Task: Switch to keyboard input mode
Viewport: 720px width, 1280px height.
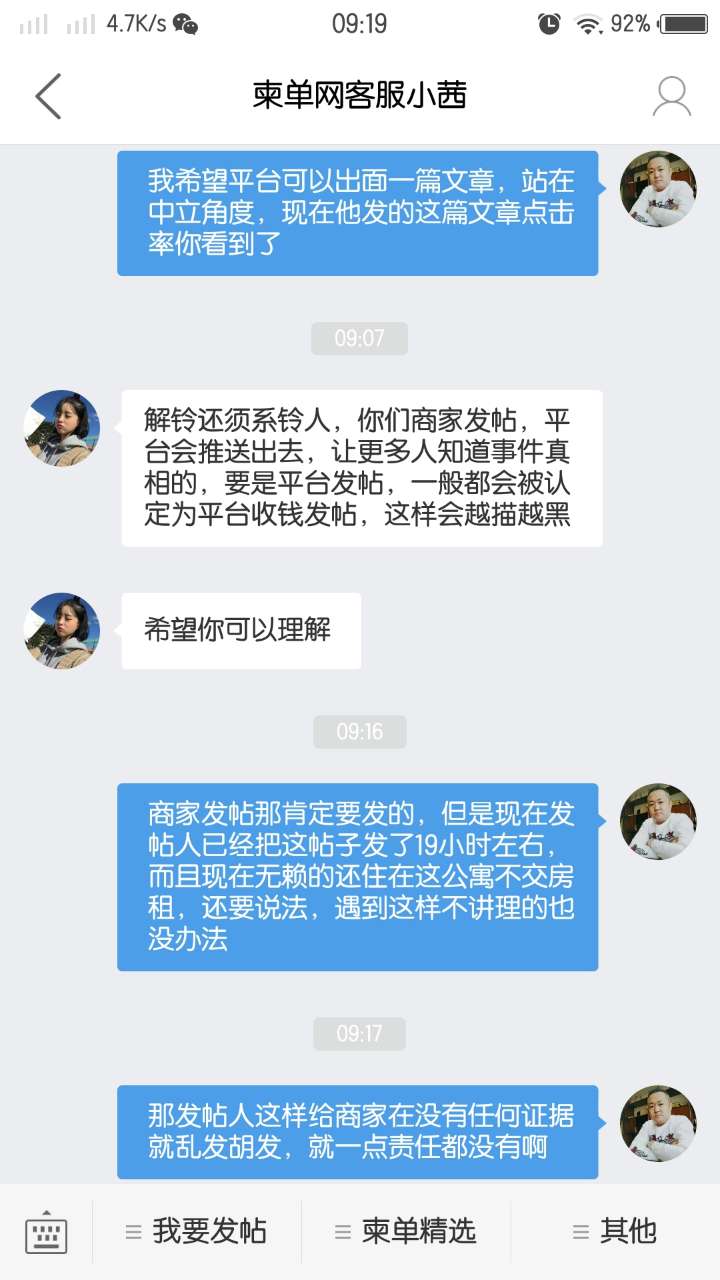Action: (x=46, y=1231)
